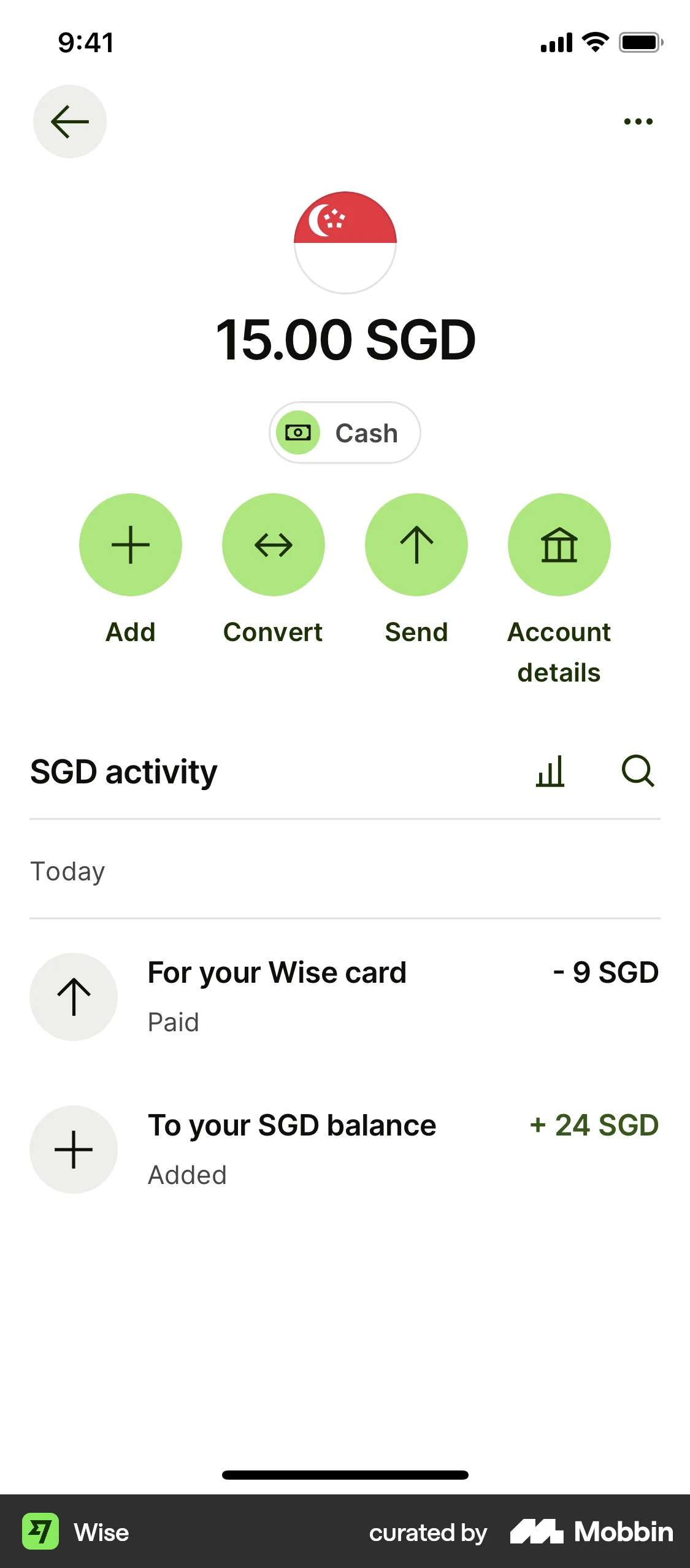Select the Convert currency icon
Screen dimensions: 690x1568
click(273, 545)
